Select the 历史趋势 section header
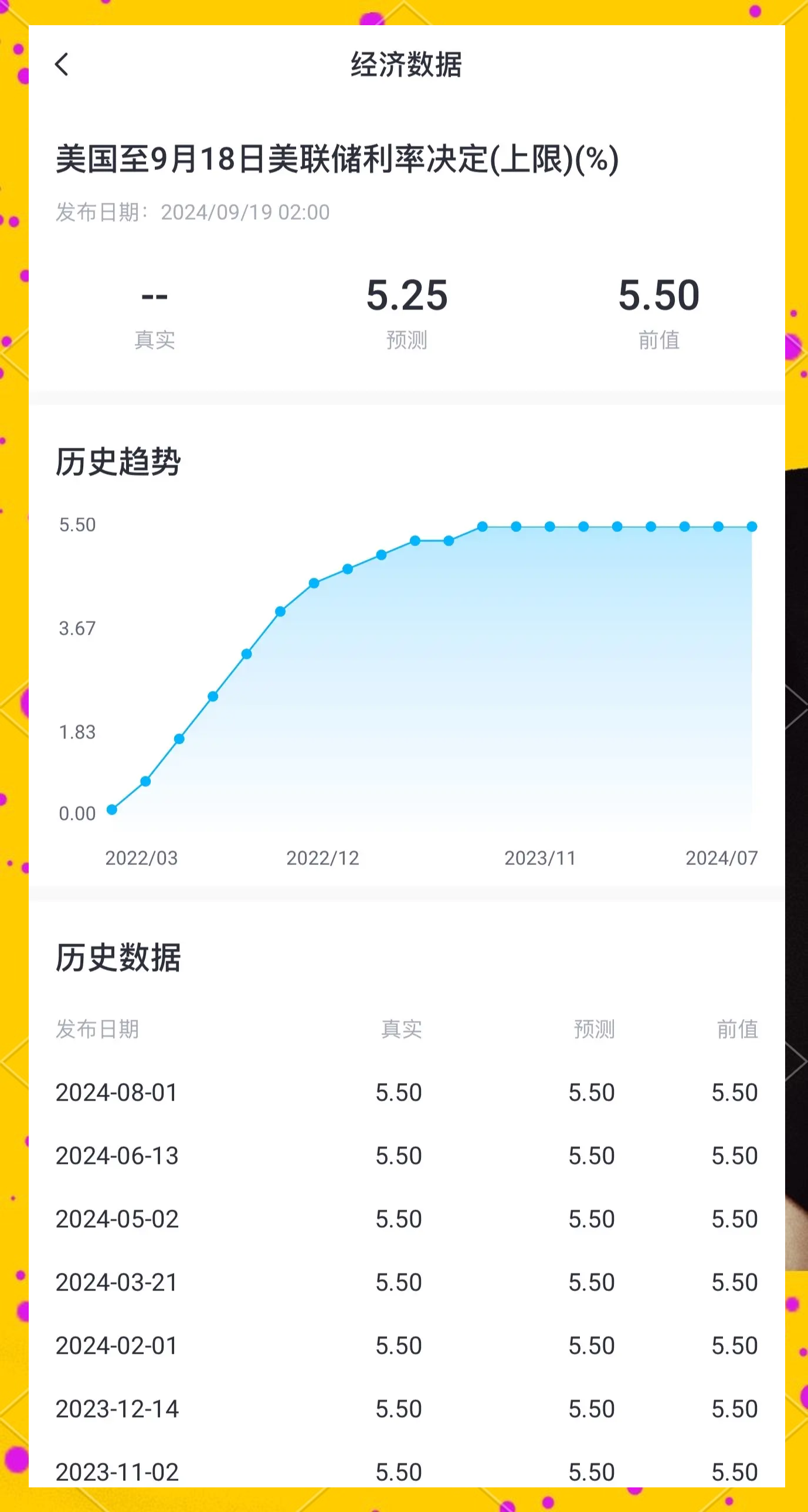The height and width of the screenshot is (1512, 808). point(117,464)
